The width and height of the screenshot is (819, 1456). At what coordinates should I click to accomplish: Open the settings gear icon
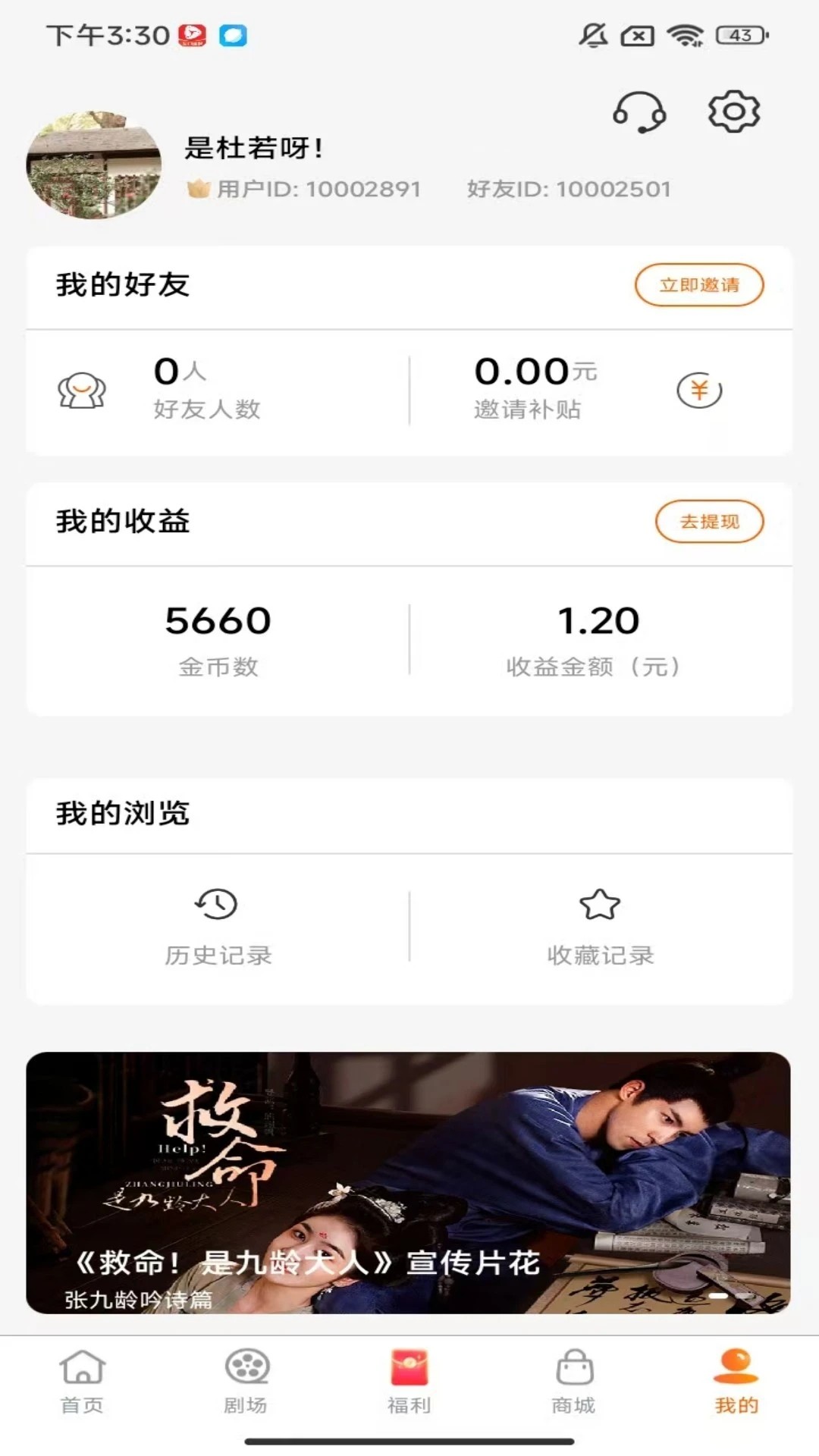tap(733, 112)
